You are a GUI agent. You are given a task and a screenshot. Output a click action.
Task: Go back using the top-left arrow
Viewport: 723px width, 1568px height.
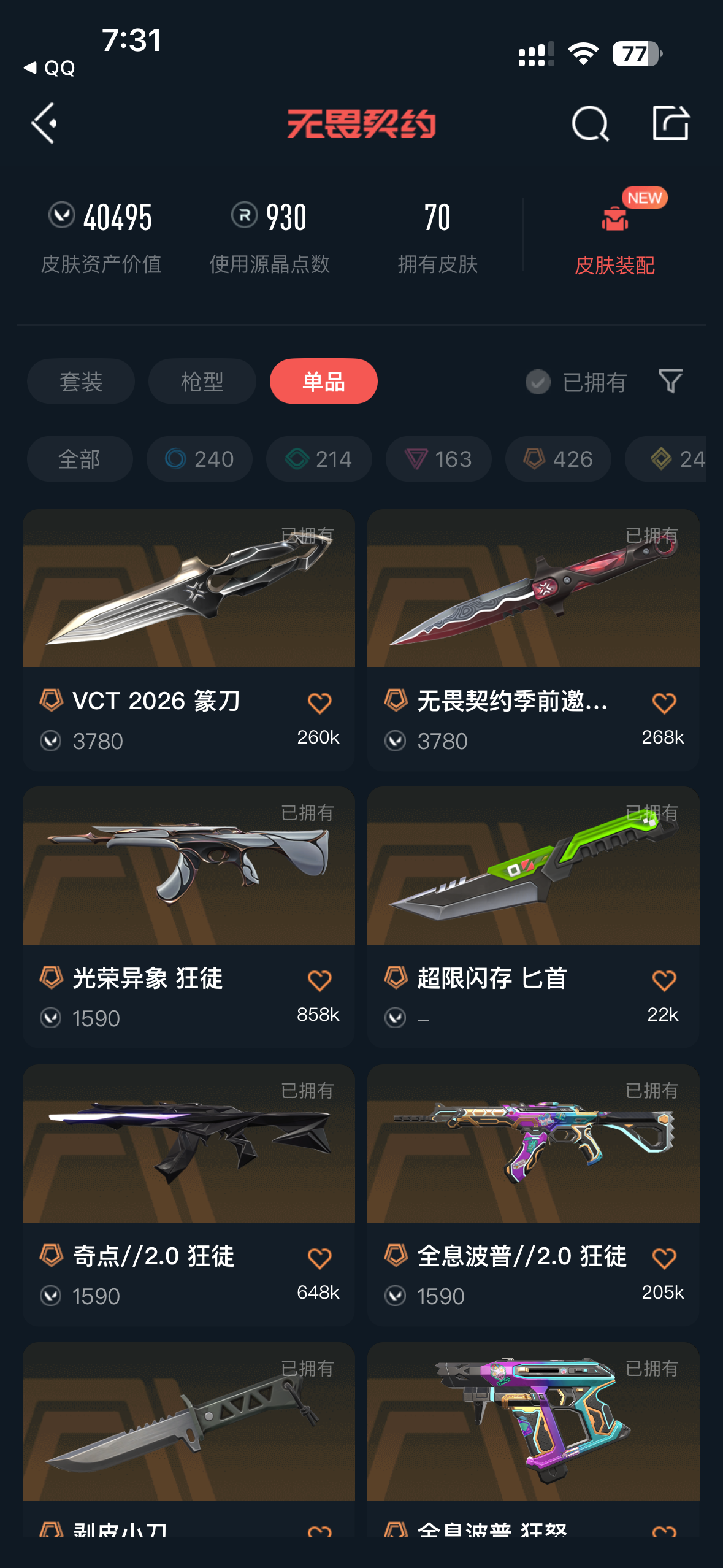44,123
